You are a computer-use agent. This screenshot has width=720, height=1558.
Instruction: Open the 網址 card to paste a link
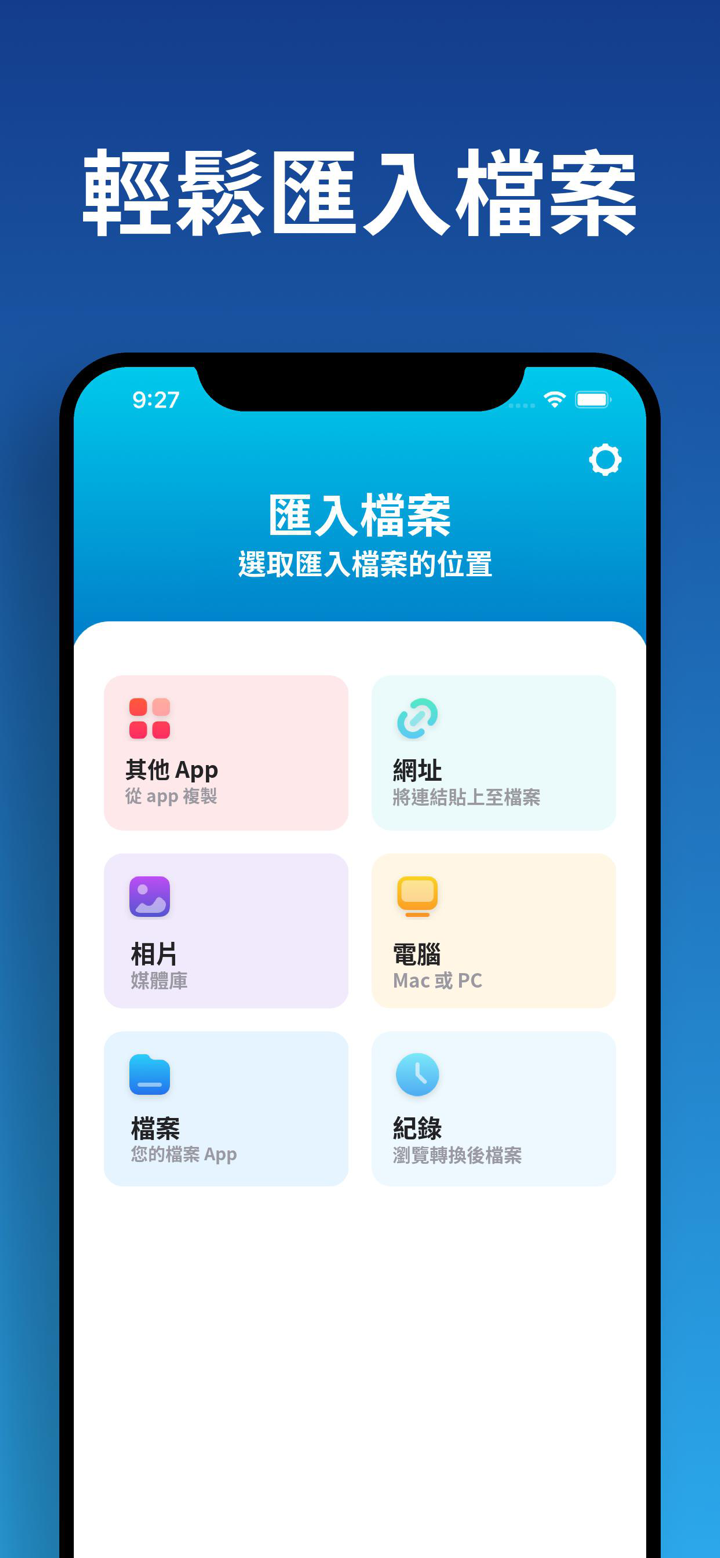click(x=493, y=752)
